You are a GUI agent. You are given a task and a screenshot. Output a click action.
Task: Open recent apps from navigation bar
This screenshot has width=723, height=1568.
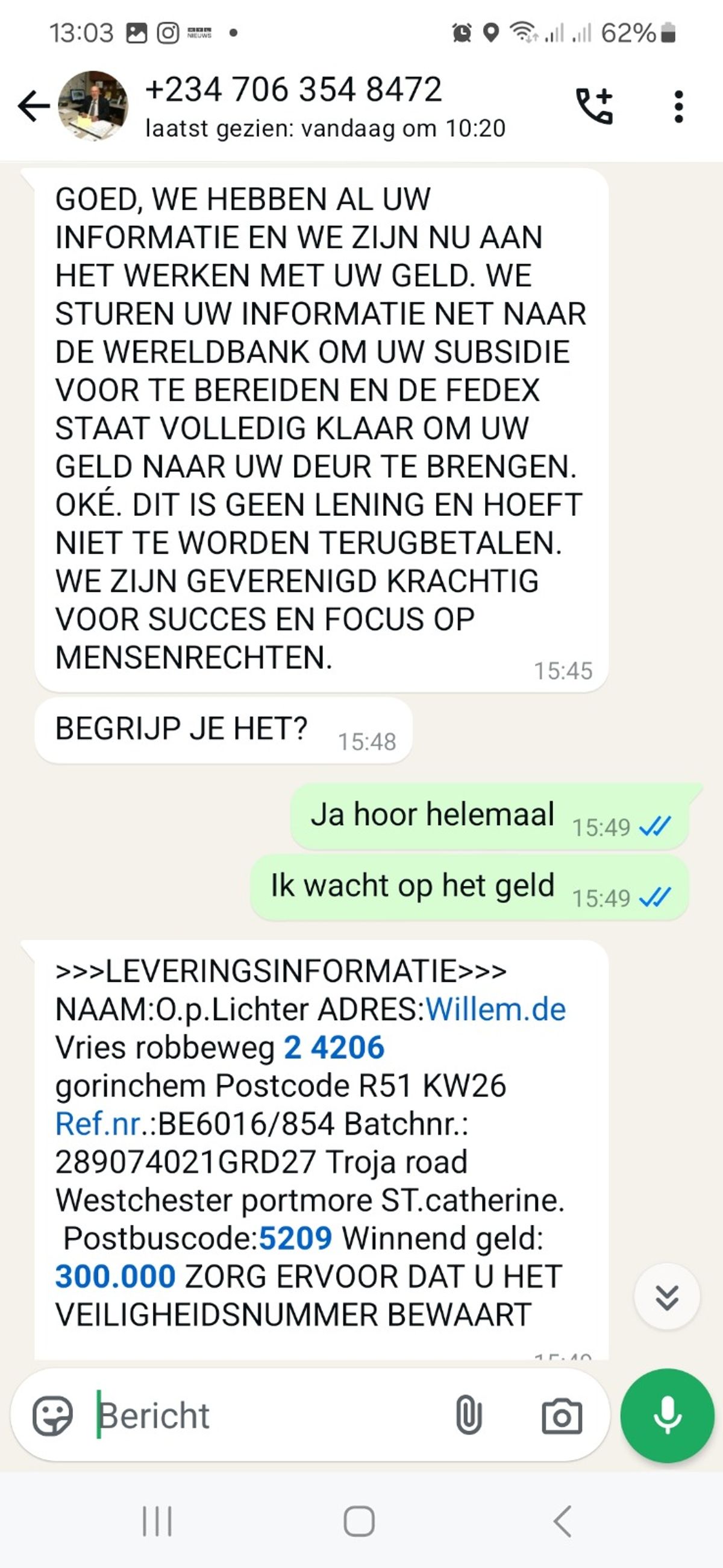(157, 1521)
